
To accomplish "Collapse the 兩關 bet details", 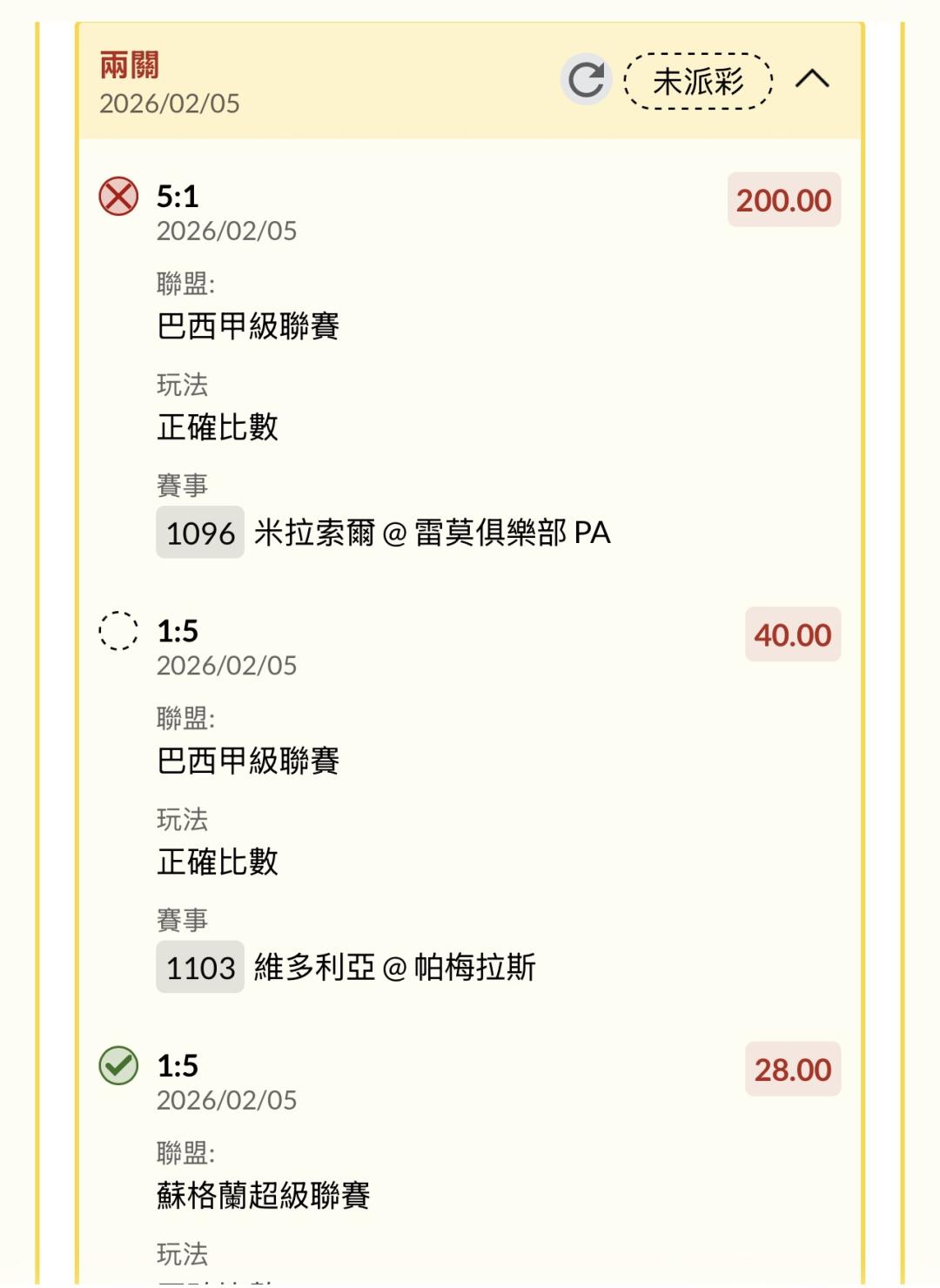I will (812, 79).
